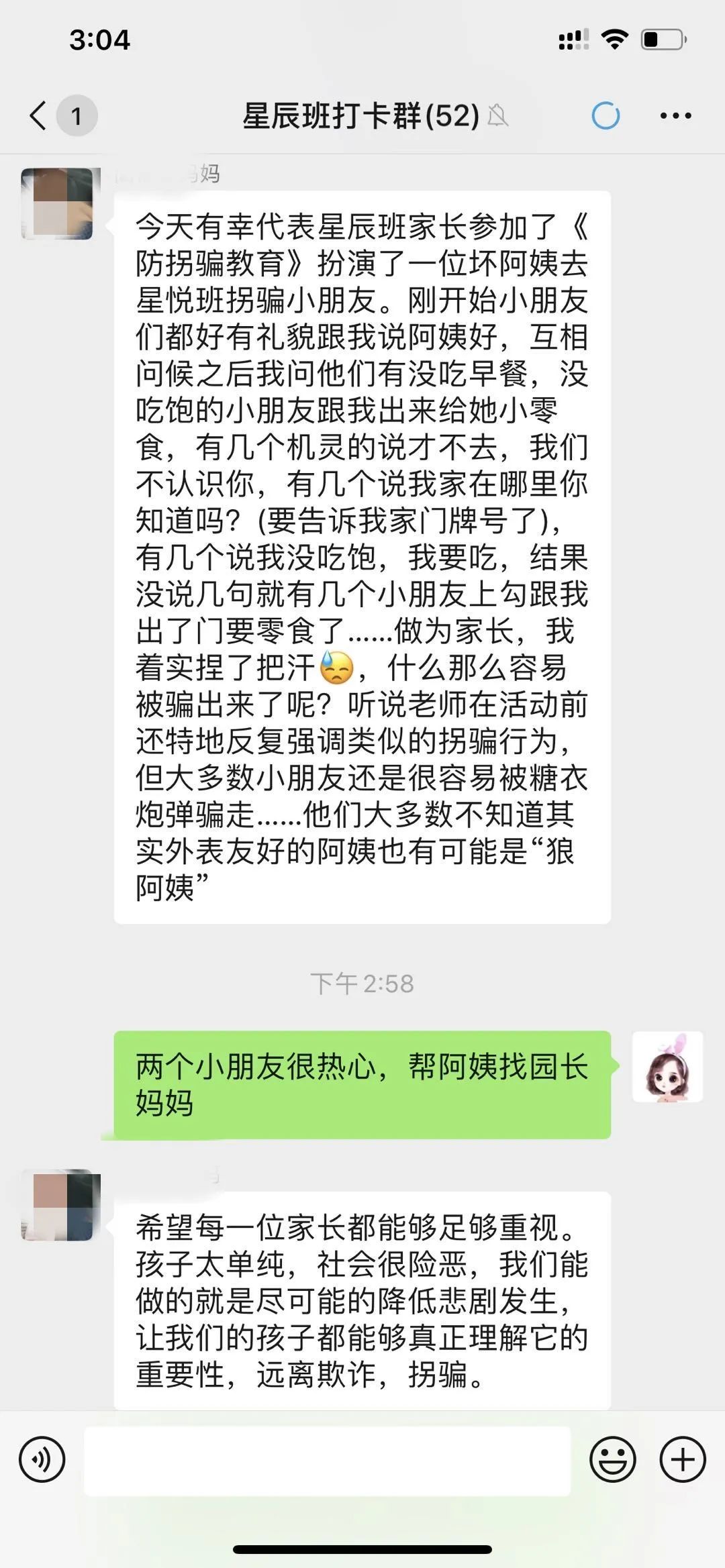Open my own cartoon girl avatar
This screenshot has width=725, height=1568.
pos(667,1066)
